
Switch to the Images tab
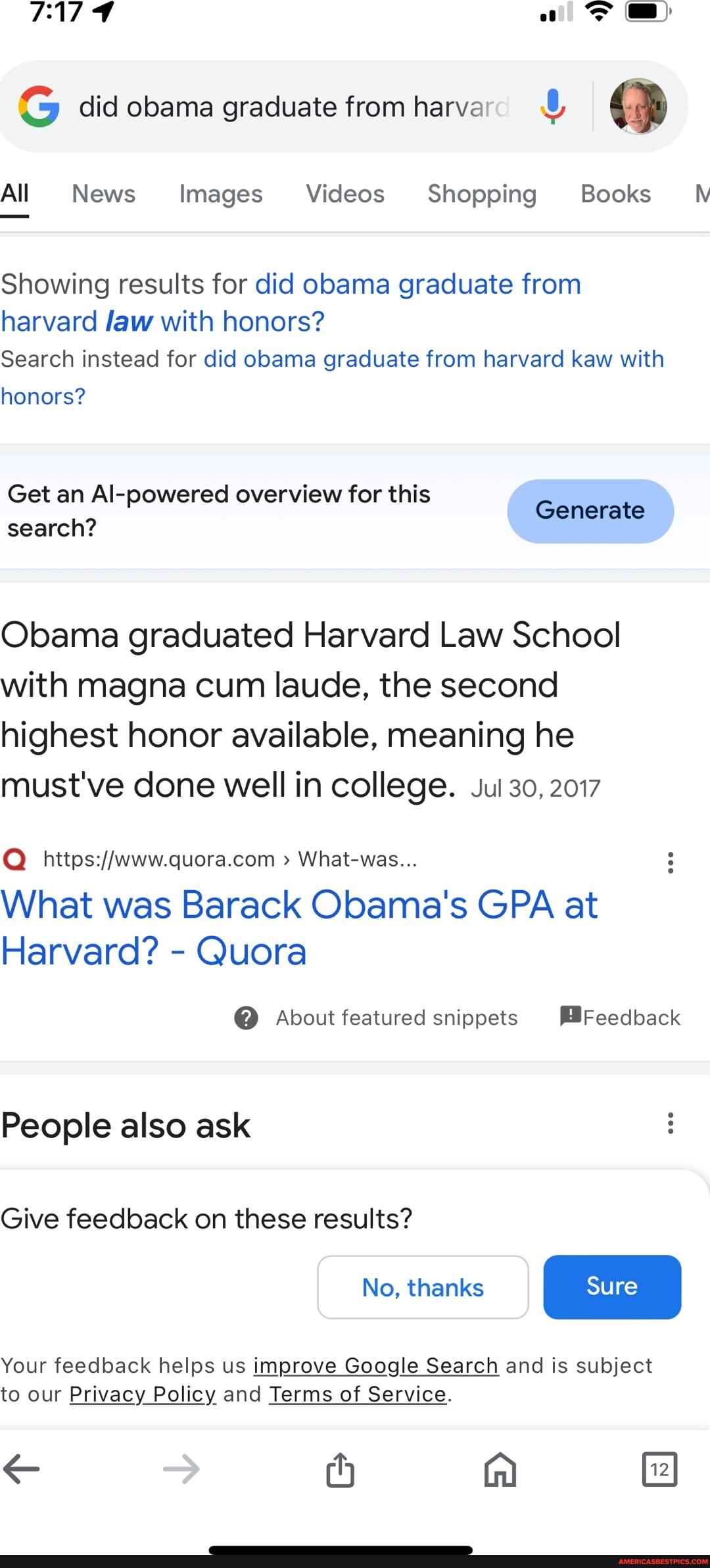point(220,193)
